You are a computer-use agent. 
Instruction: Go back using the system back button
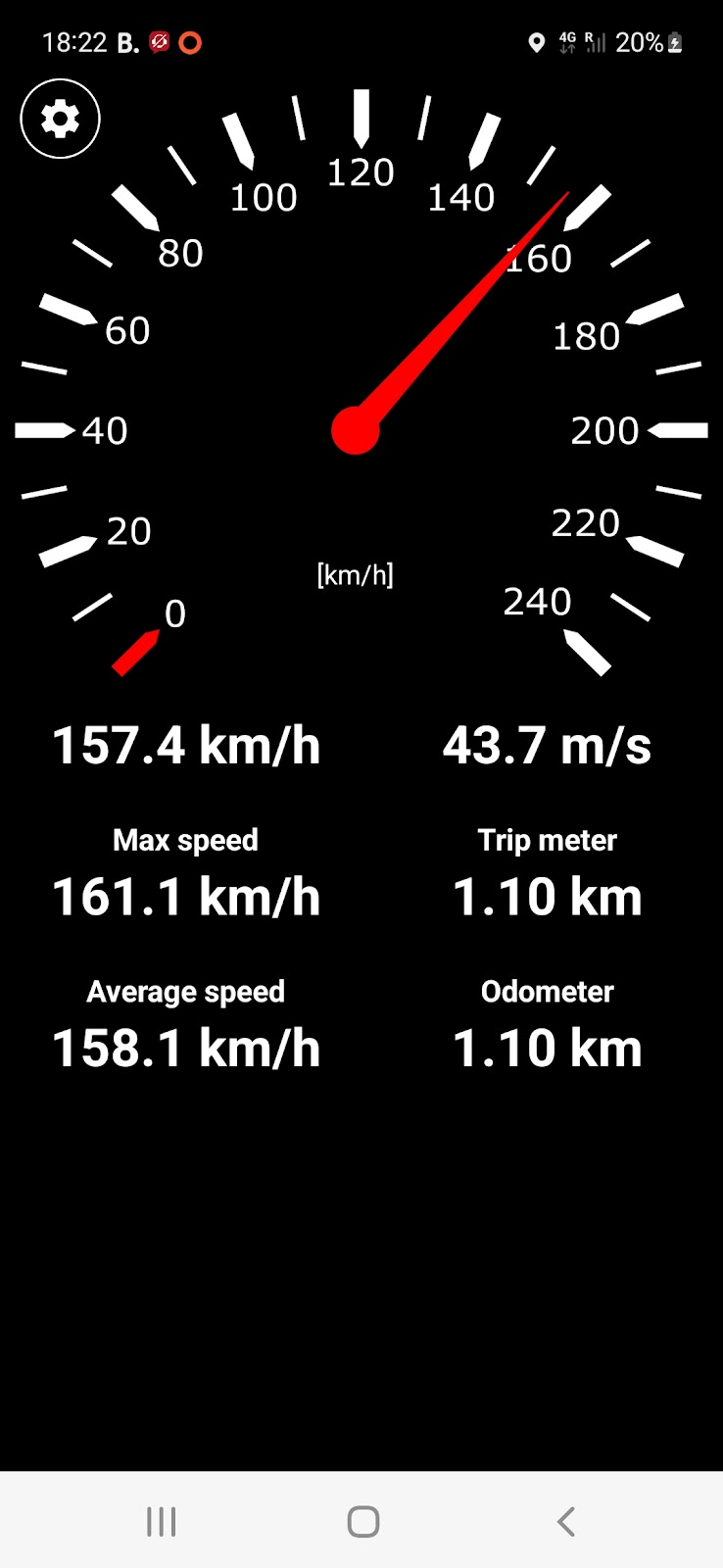(565, 1521)
